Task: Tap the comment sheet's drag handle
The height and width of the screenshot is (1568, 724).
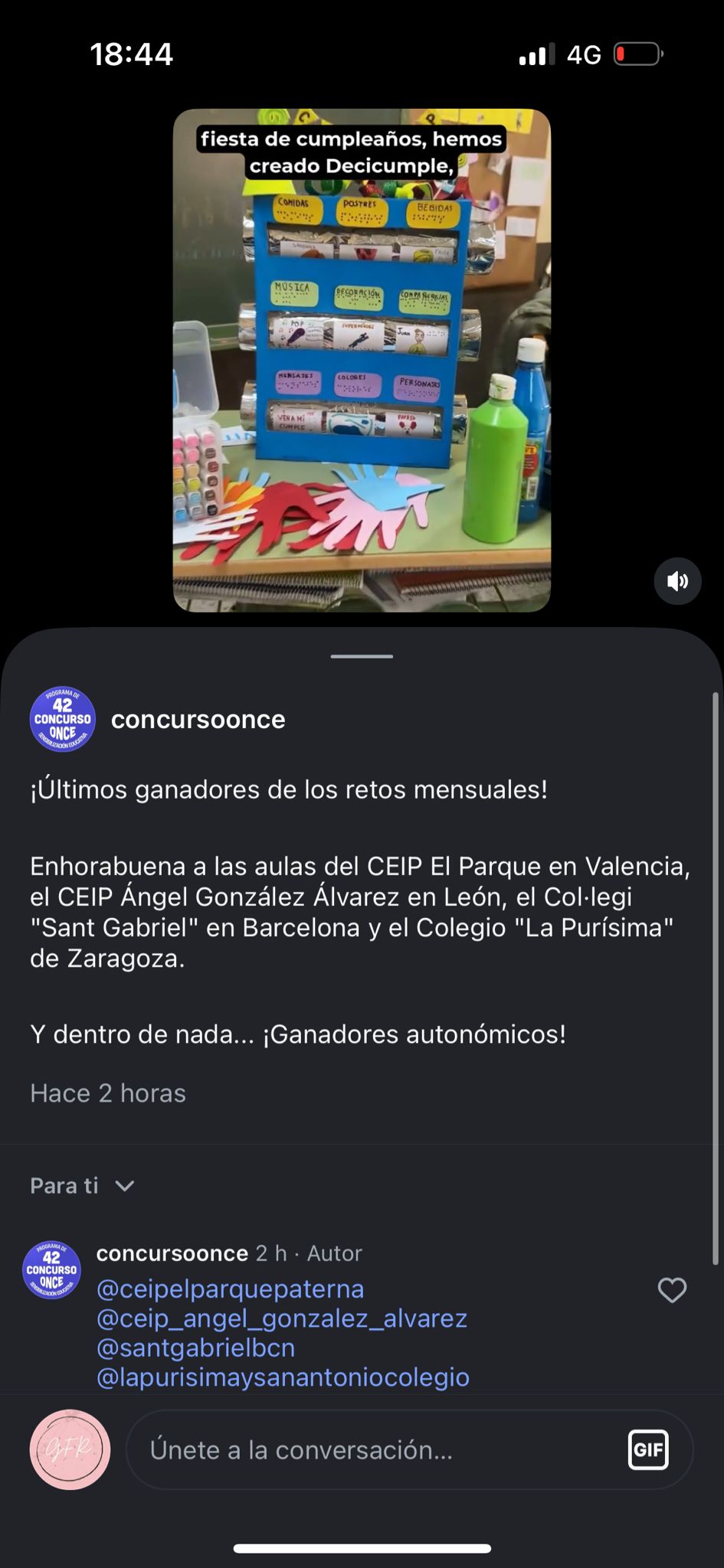Action: [x=362, y=656]
